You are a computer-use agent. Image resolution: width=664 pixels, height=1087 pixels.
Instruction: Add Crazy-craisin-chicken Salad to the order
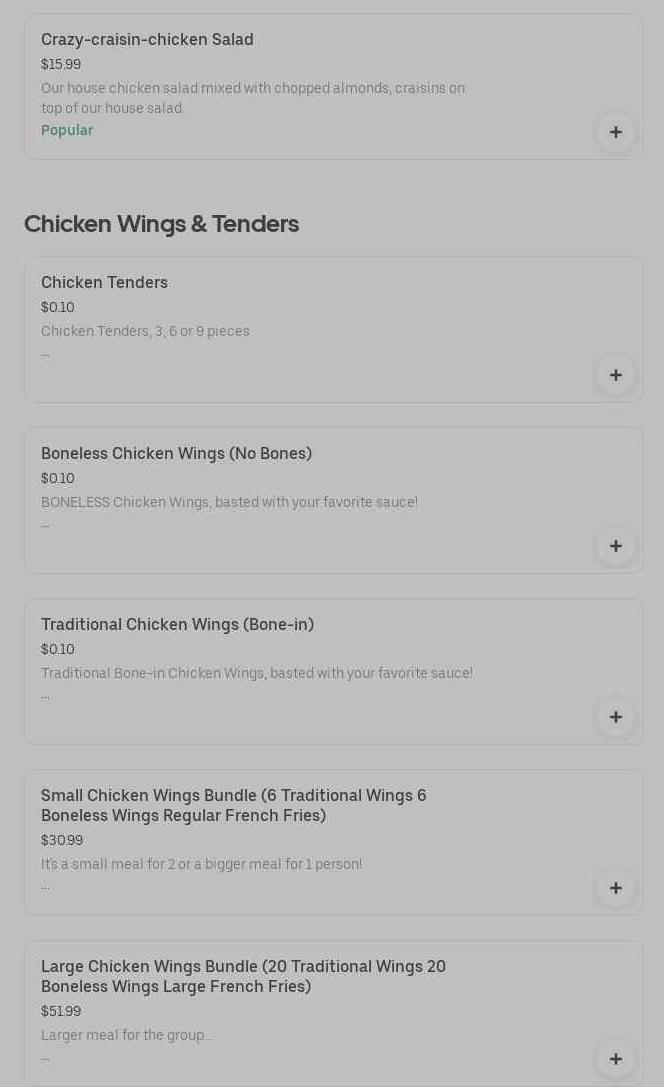tap(615, 132)
